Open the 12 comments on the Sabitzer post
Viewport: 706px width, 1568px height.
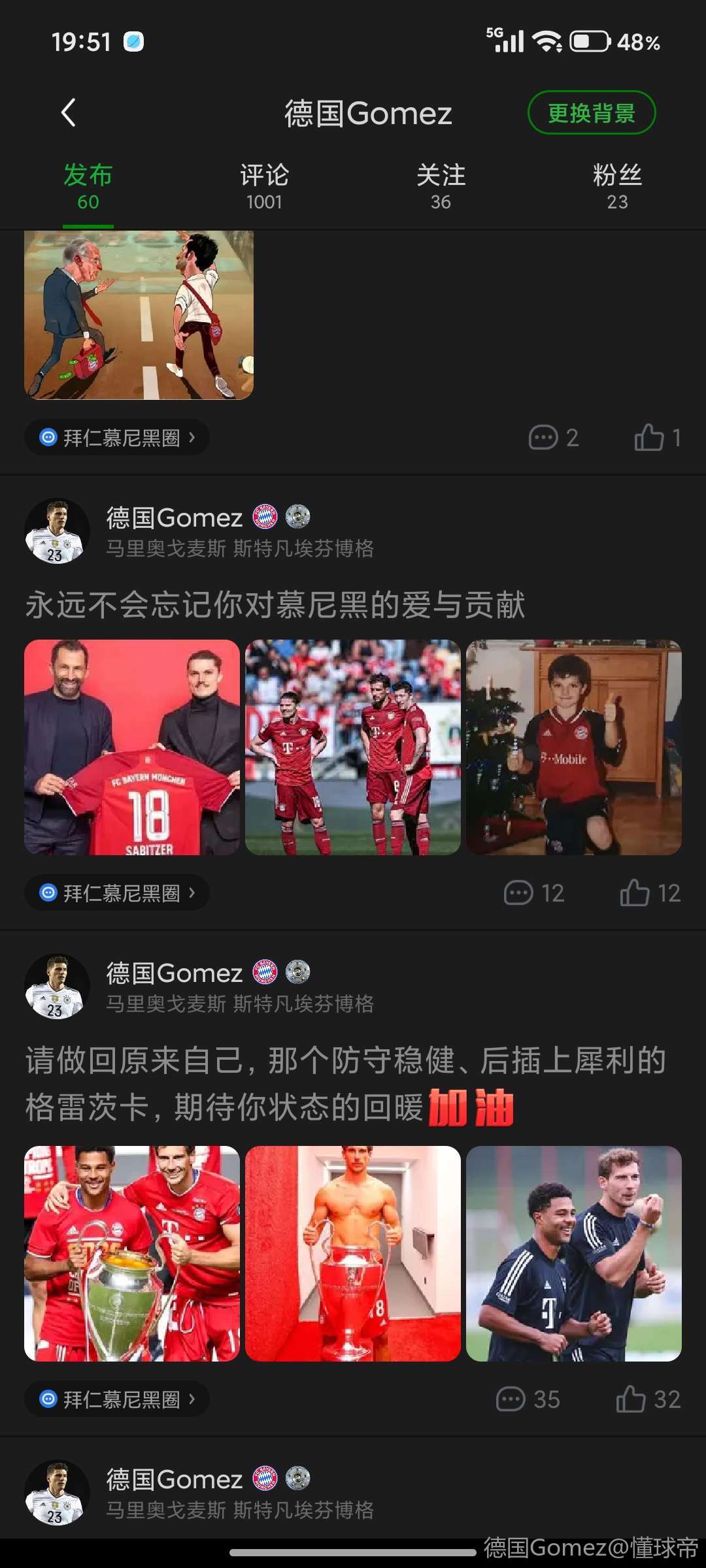[x=533, y=893]
